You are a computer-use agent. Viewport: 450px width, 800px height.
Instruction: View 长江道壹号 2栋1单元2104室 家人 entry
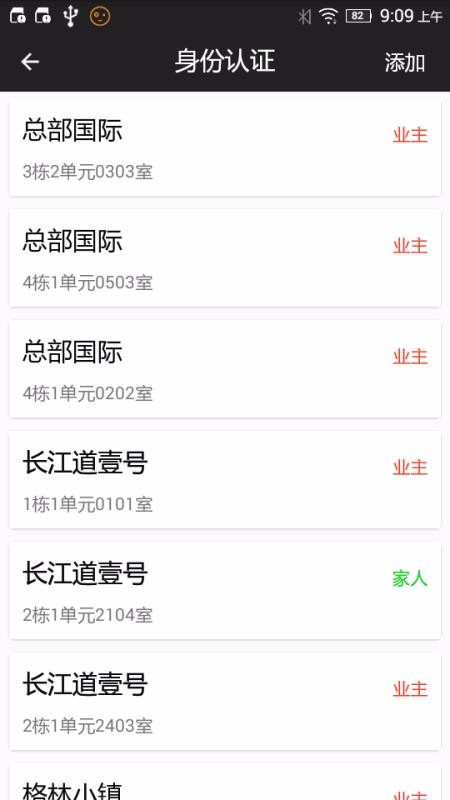(225, 590)
